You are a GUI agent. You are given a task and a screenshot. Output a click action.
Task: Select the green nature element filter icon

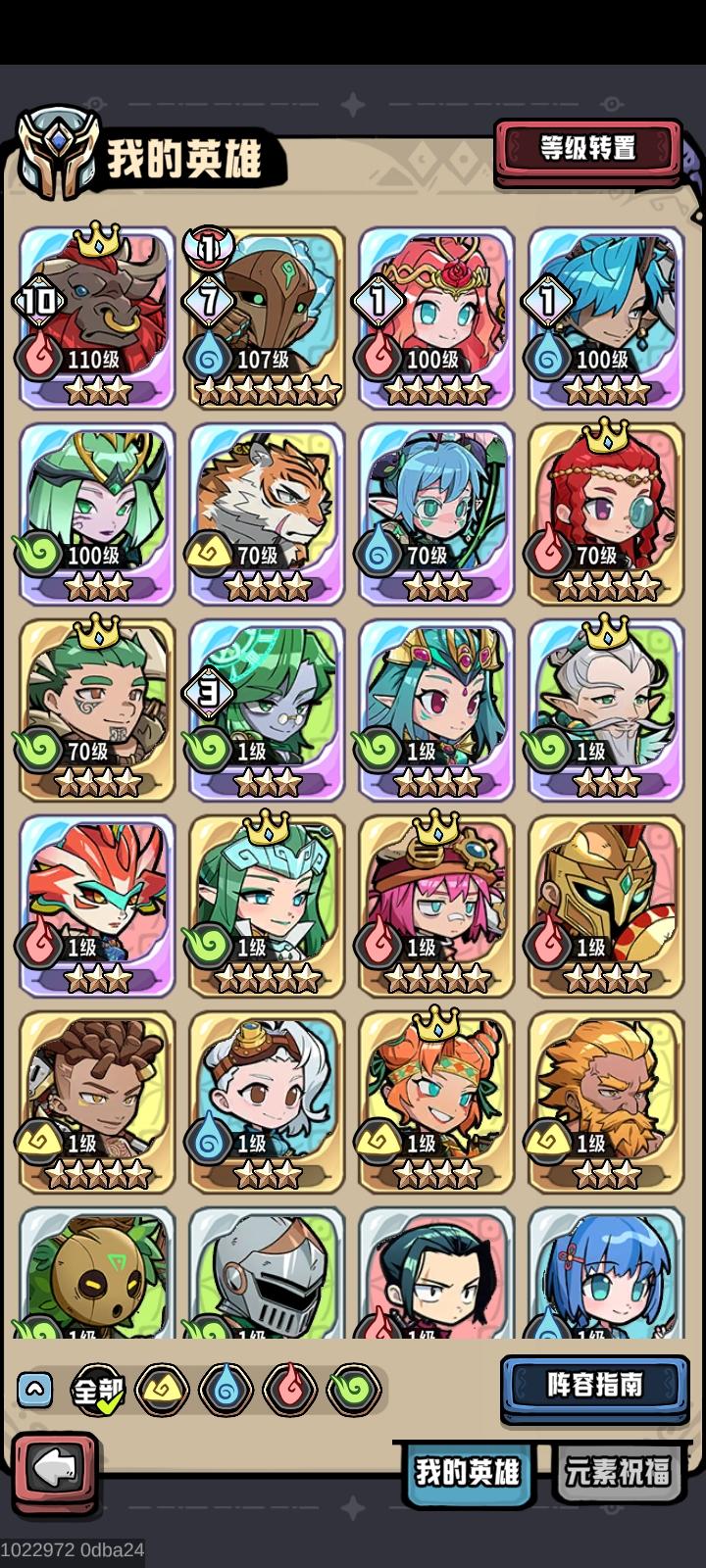352,1389
